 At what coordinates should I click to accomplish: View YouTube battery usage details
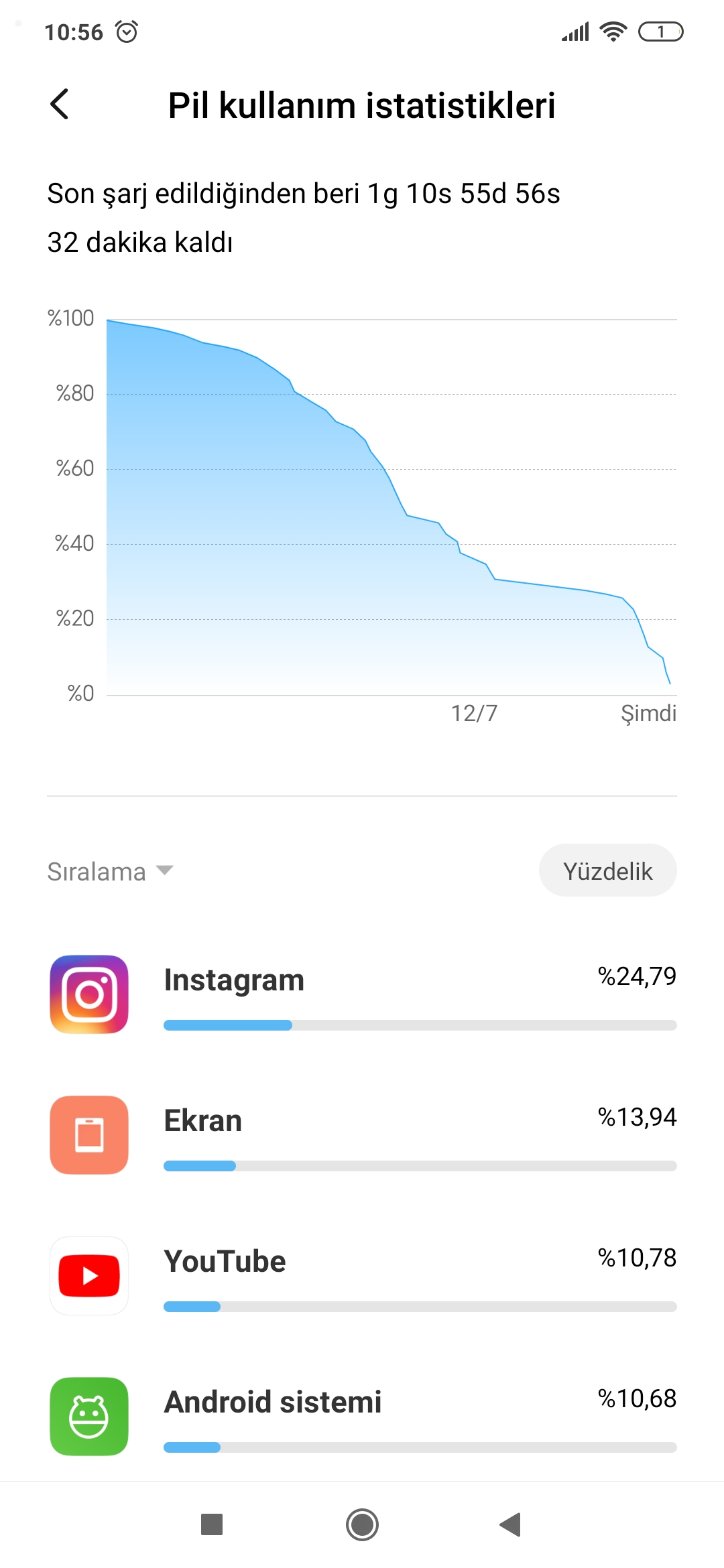pyautogui.click(x=362, y=1276)
